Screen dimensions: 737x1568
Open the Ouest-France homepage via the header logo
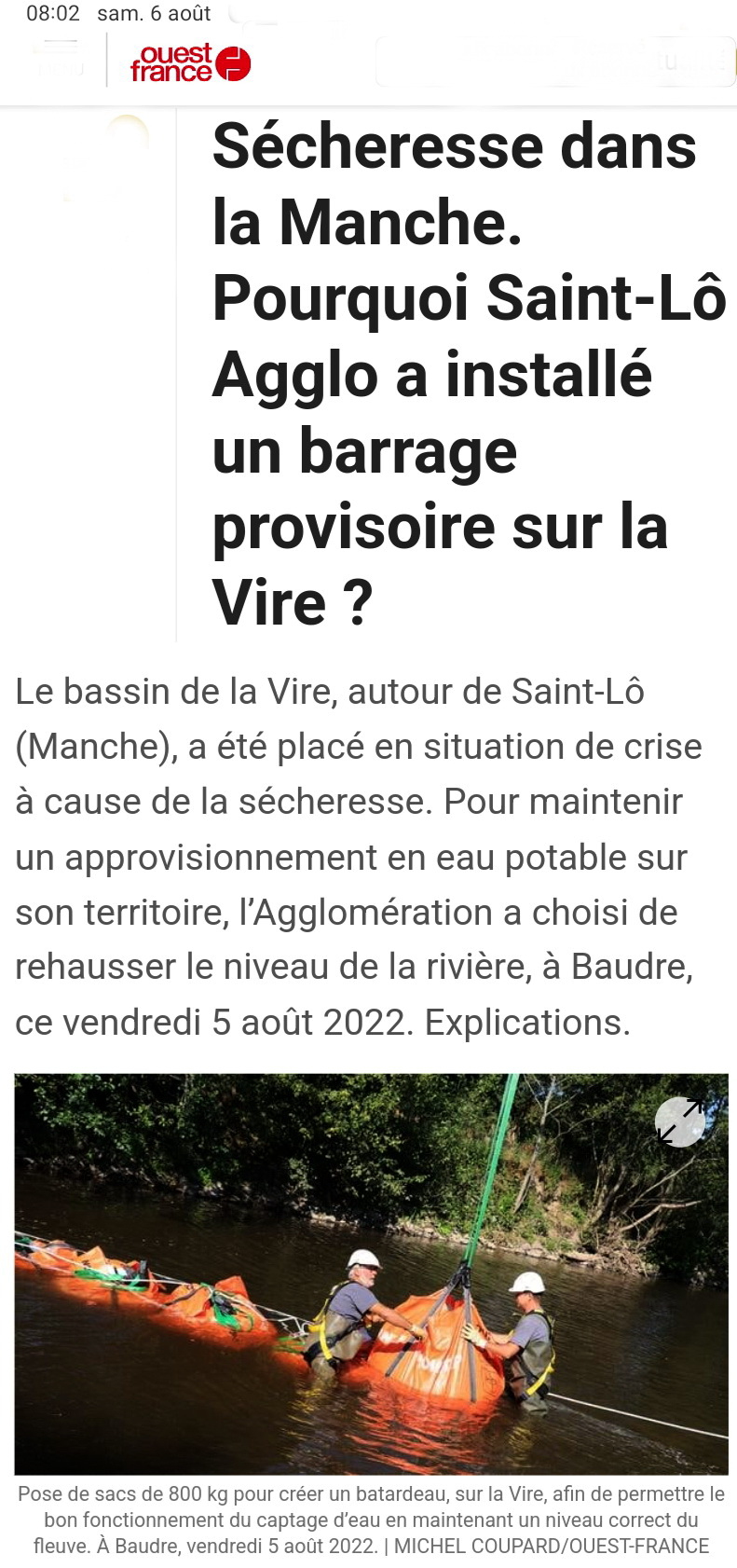click(x=190, y=63)
